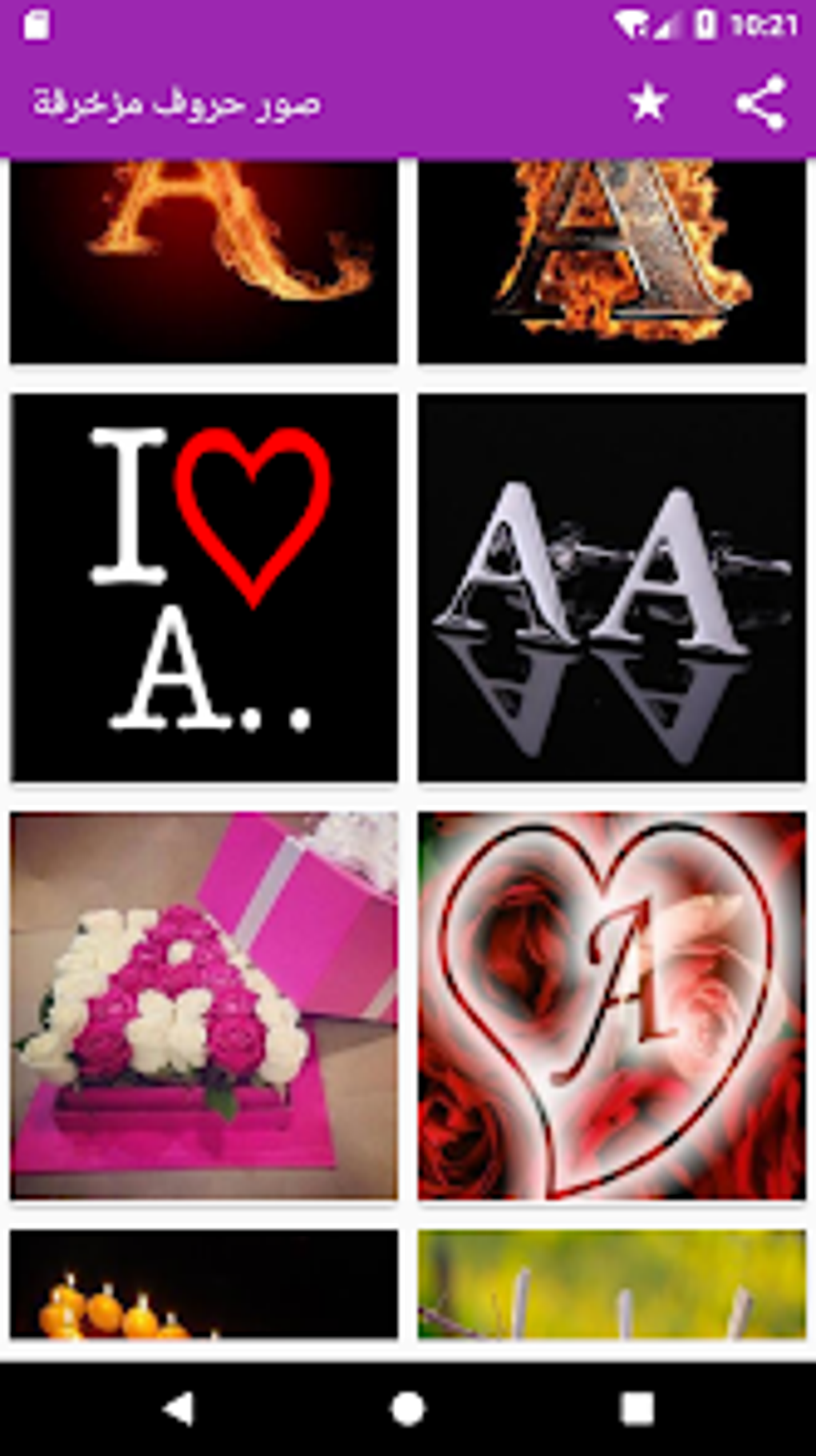Image resolution: width=816 pixels, height=1456 pixels.
Task: View the red heart with A image
Action: (611, 1005)
